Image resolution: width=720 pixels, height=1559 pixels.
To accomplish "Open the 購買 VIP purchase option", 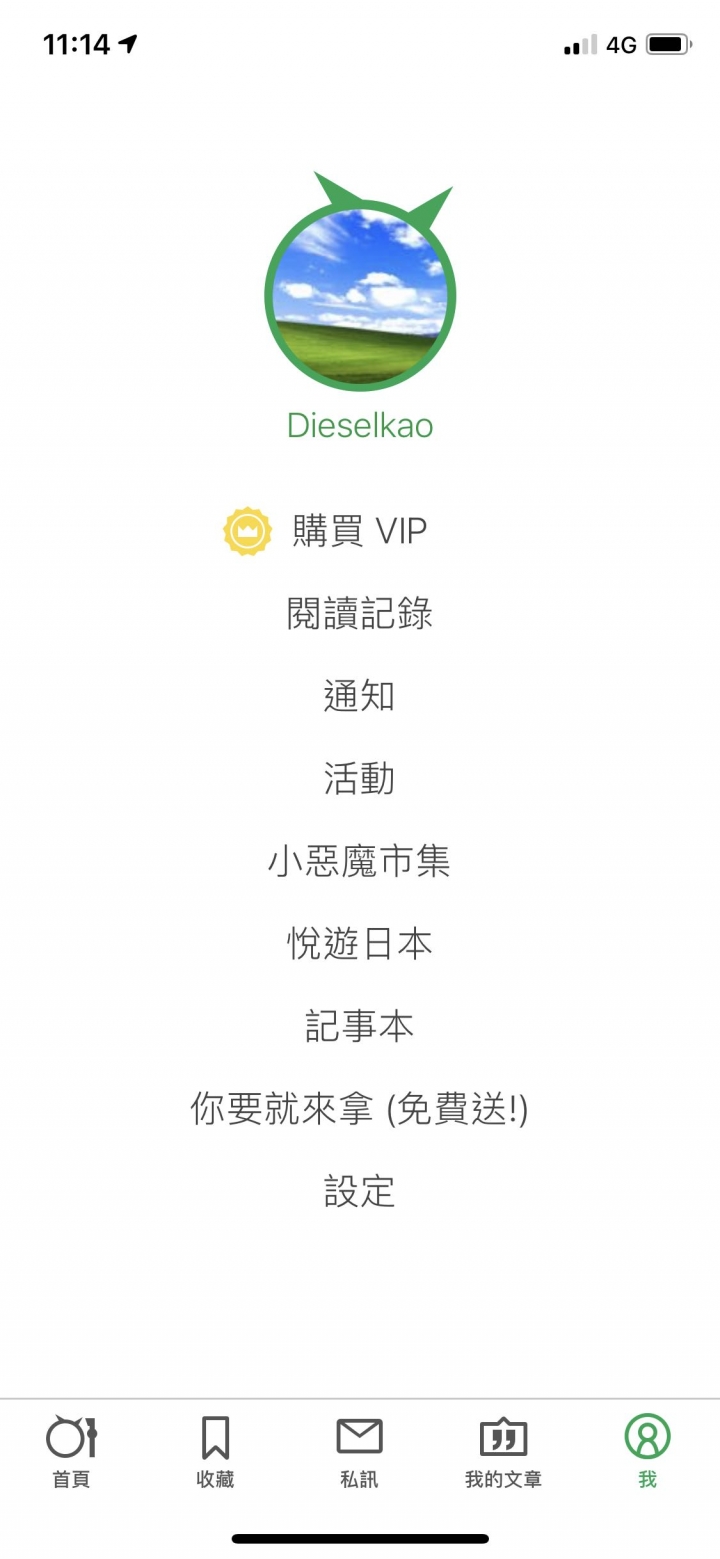I will click(x=327, y=530).
